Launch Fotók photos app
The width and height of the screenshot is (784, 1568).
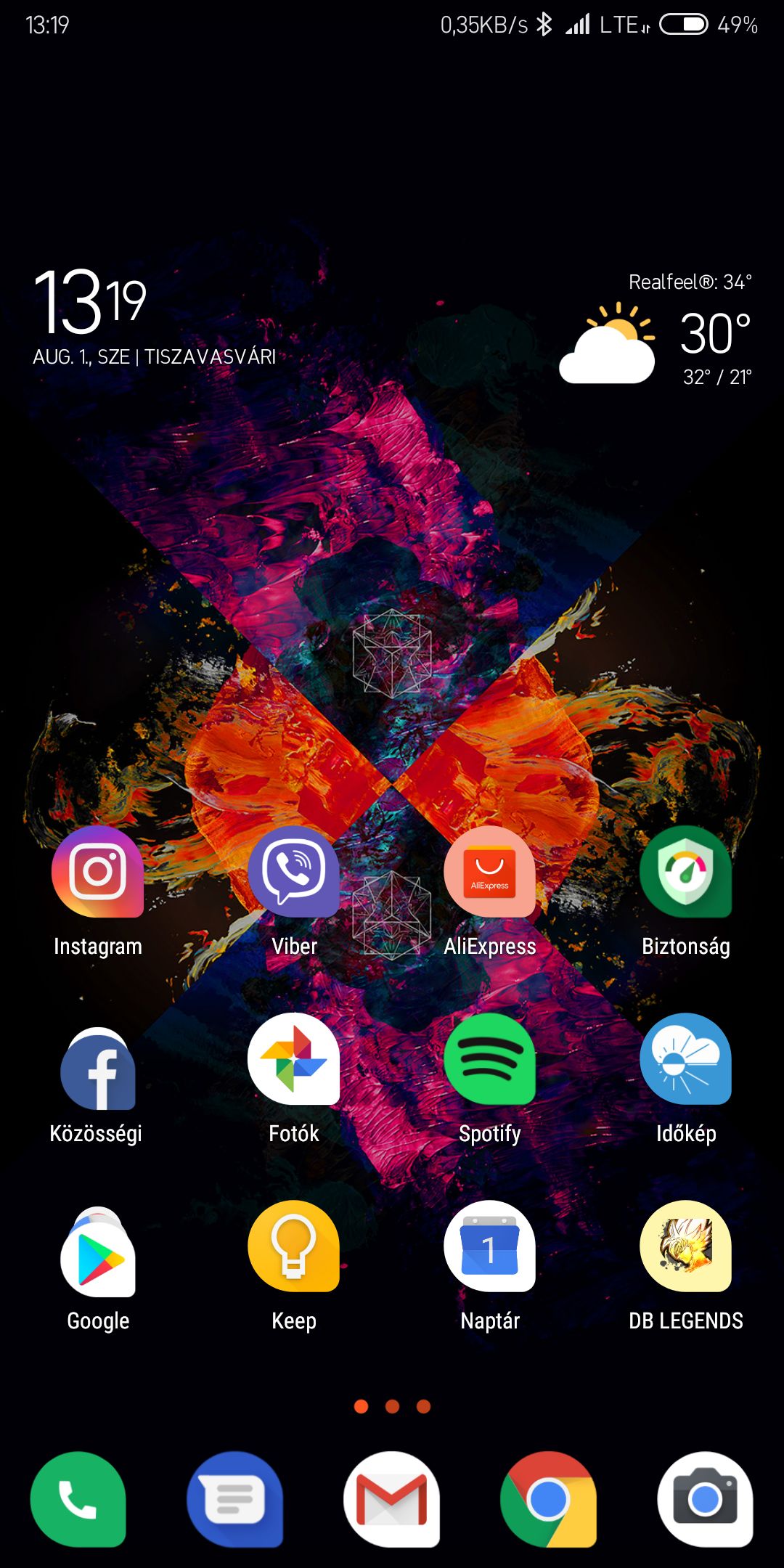coord(294,1059)
